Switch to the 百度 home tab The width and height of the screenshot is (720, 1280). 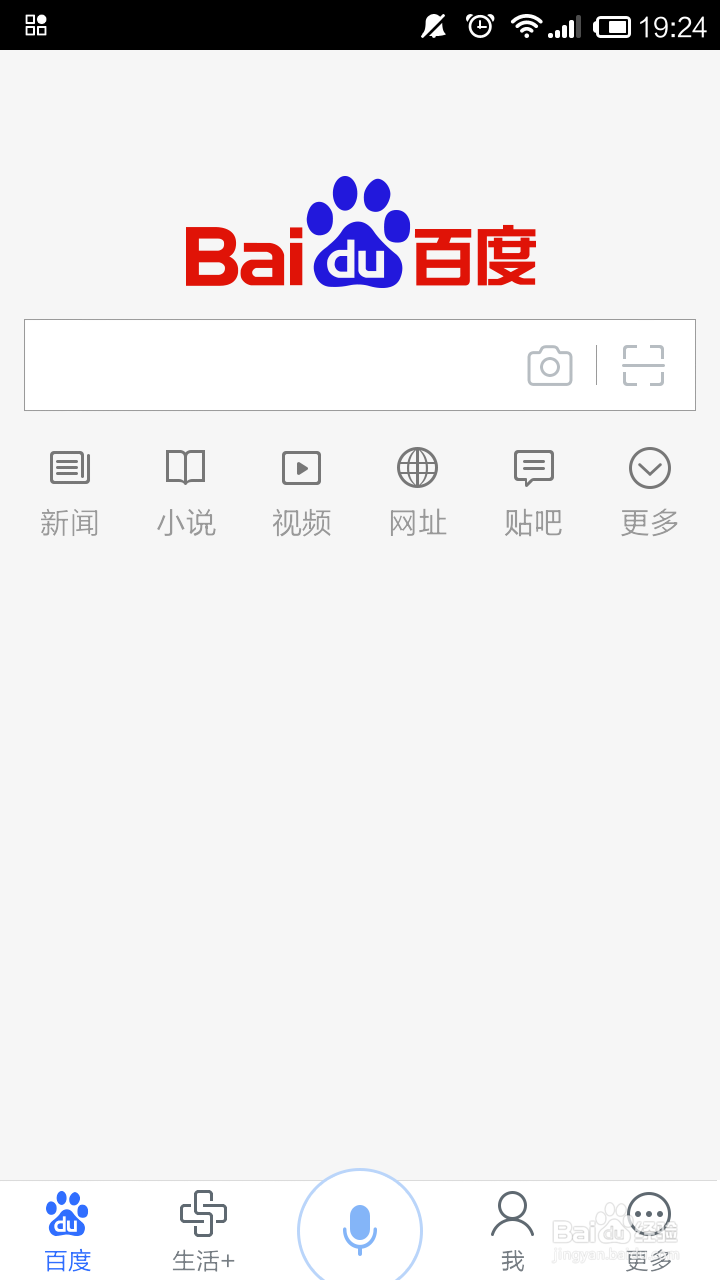click(68, 1231)
